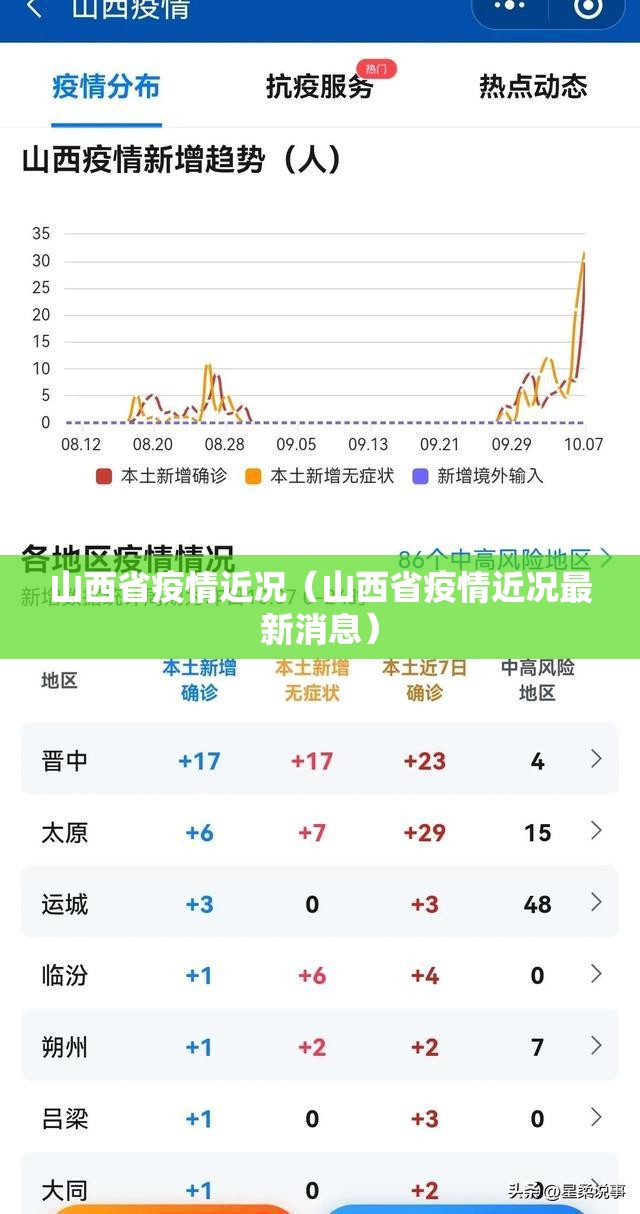Switch to the 热点动态 tab

533,87
